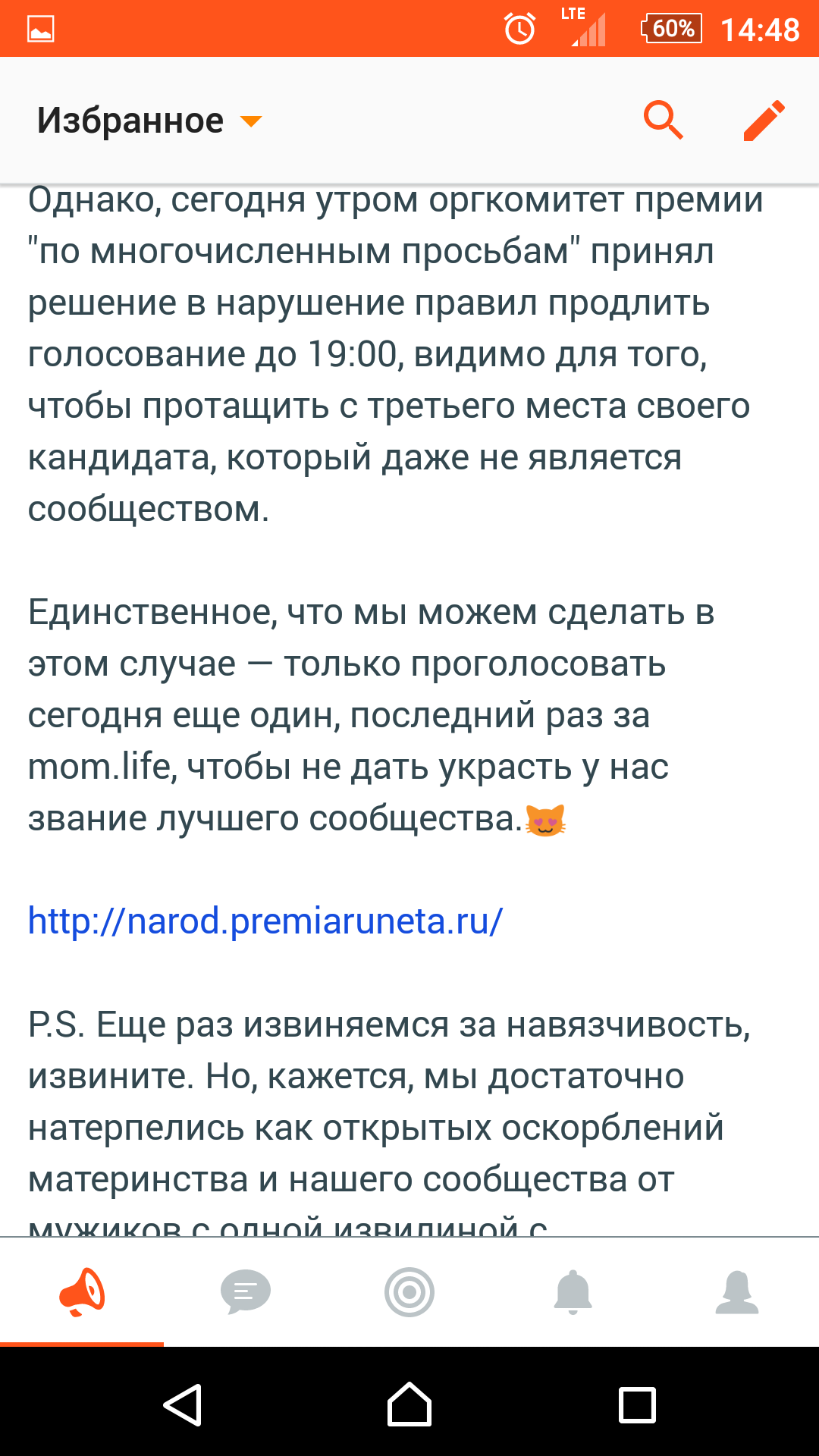
Task: Tap the pencil icon to write a post
Action: [764, 120]
